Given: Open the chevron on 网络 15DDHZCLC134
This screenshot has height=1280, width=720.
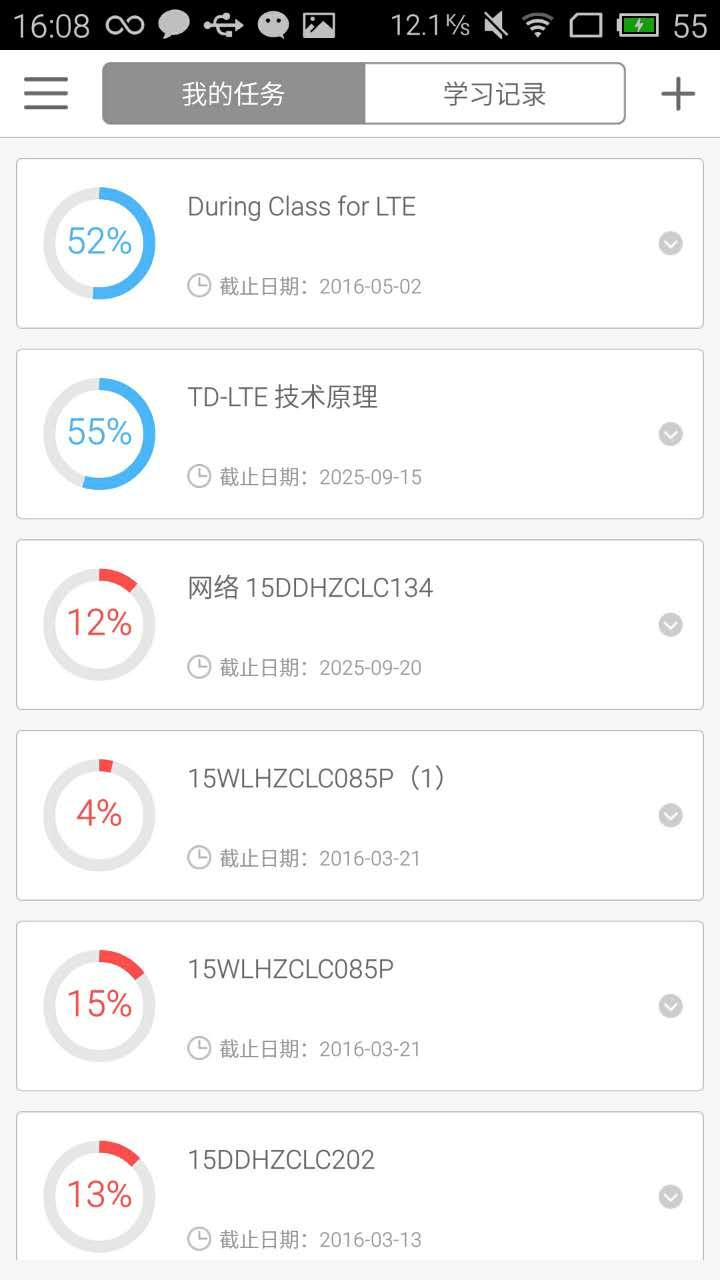Looking at the screenshot, I should (x=669, y=624).
